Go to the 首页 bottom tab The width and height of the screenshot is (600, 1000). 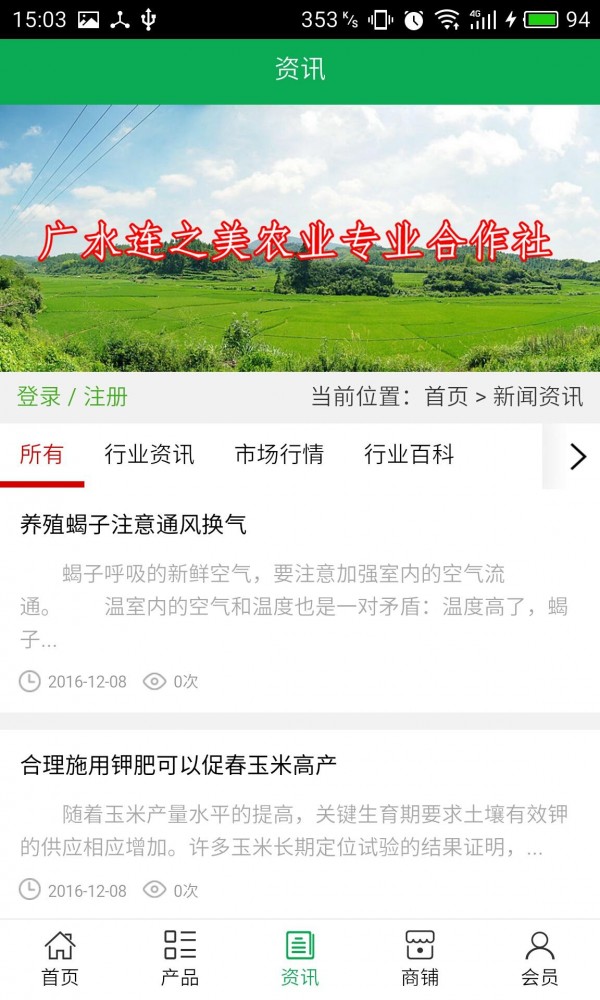click(x=60, y=958)
